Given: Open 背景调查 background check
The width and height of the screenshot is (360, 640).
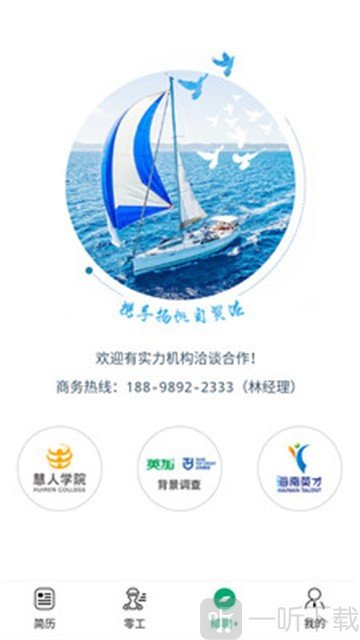Looking at the screenshot, I should point(180,469).
